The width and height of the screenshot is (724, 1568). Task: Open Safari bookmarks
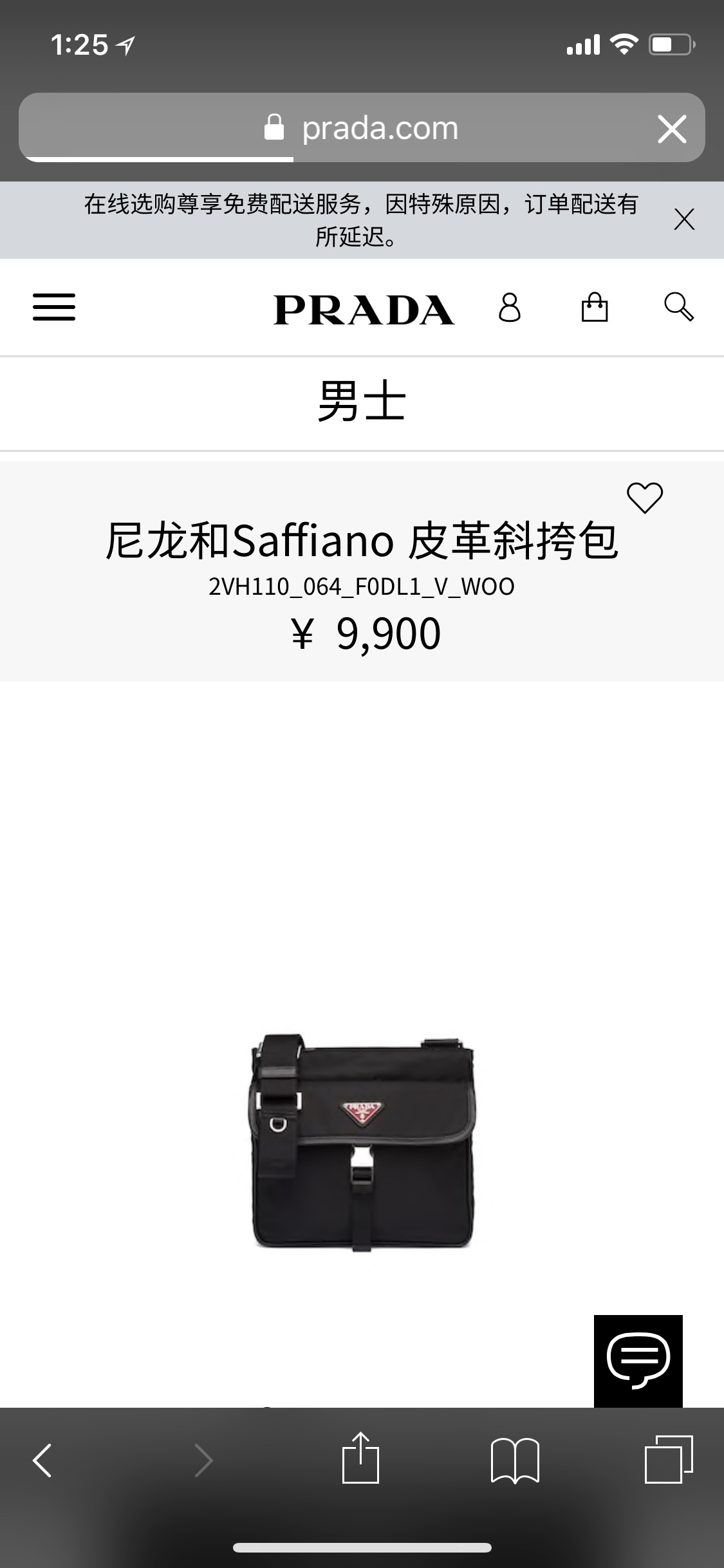click(514, 1460)
